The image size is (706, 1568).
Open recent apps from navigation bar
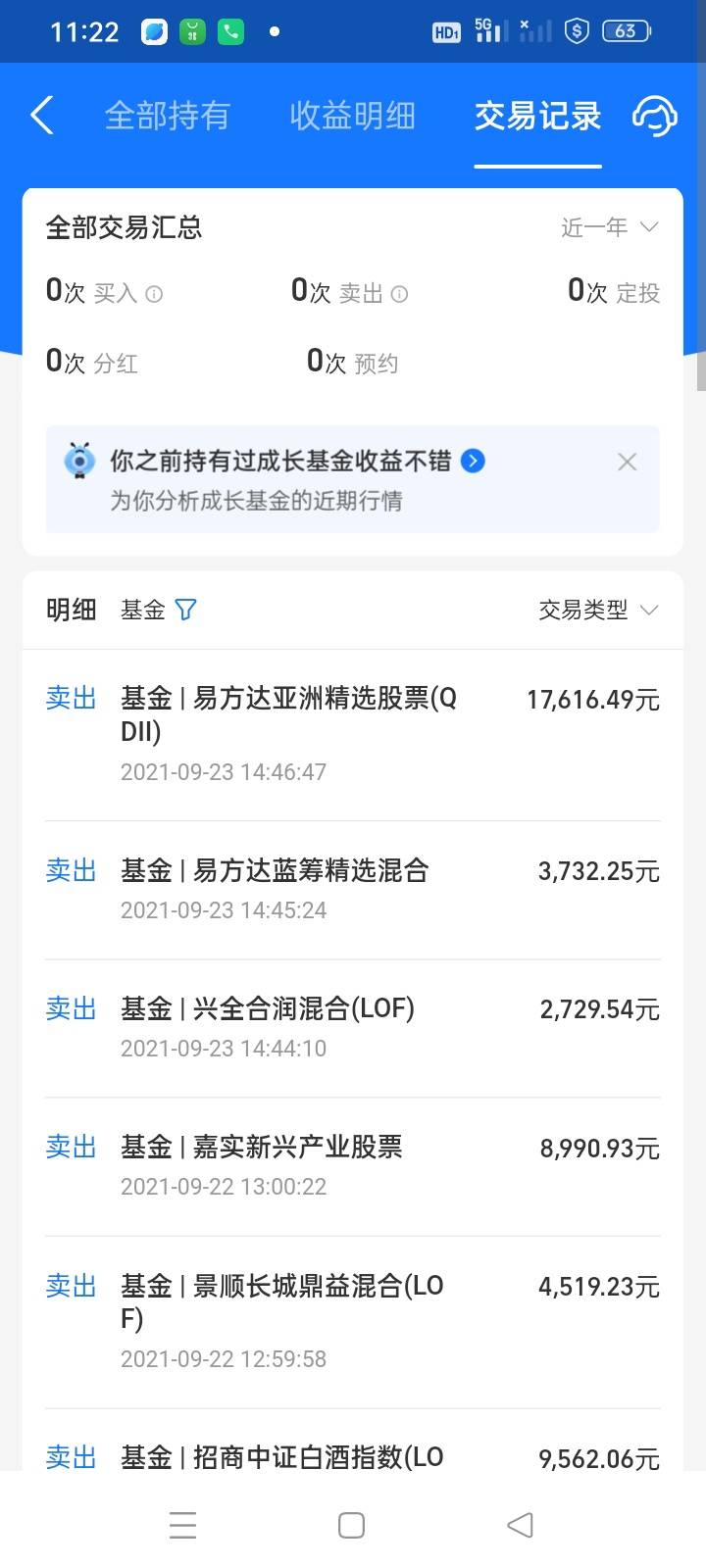(x=183, y=1525)
